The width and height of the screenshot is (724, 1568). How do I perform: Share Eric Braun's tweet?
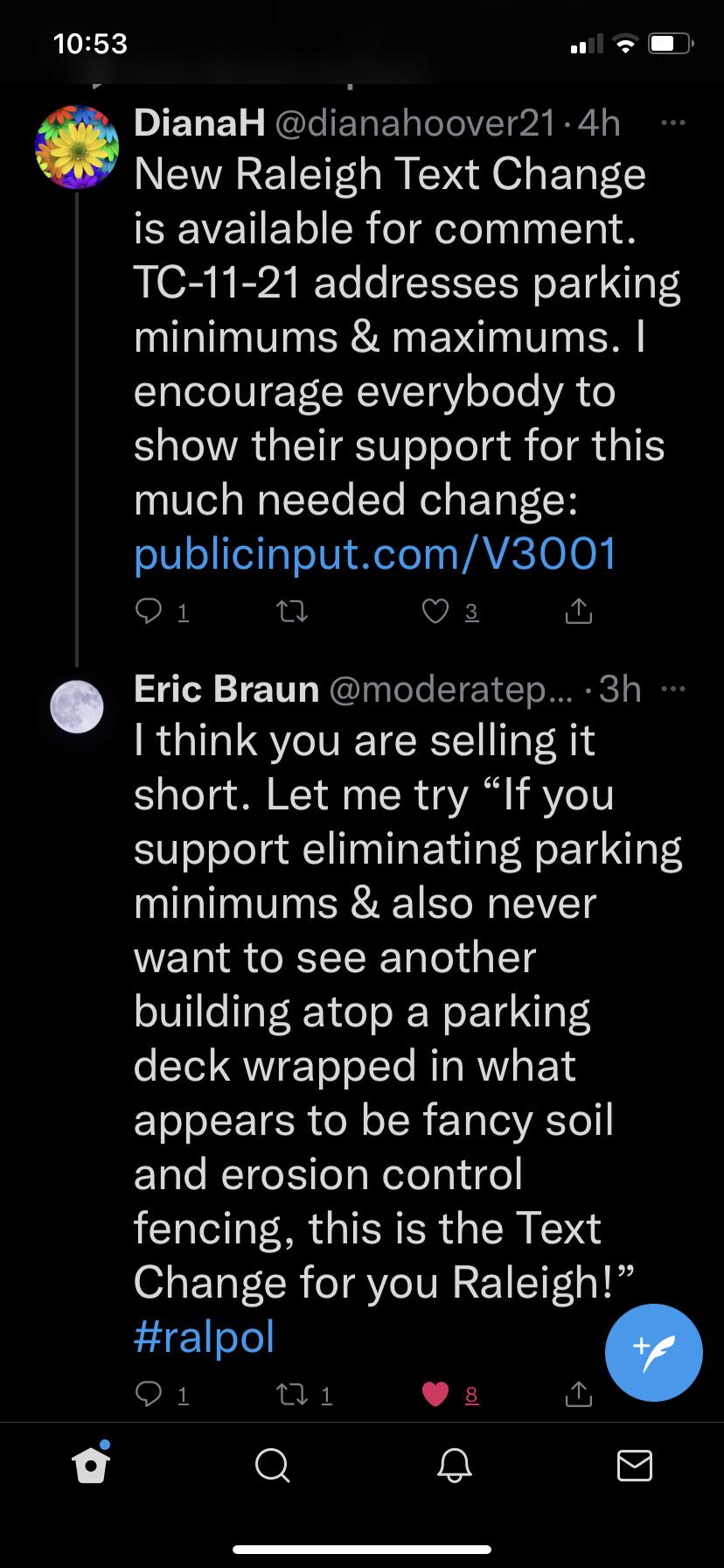pos(578,1394)
